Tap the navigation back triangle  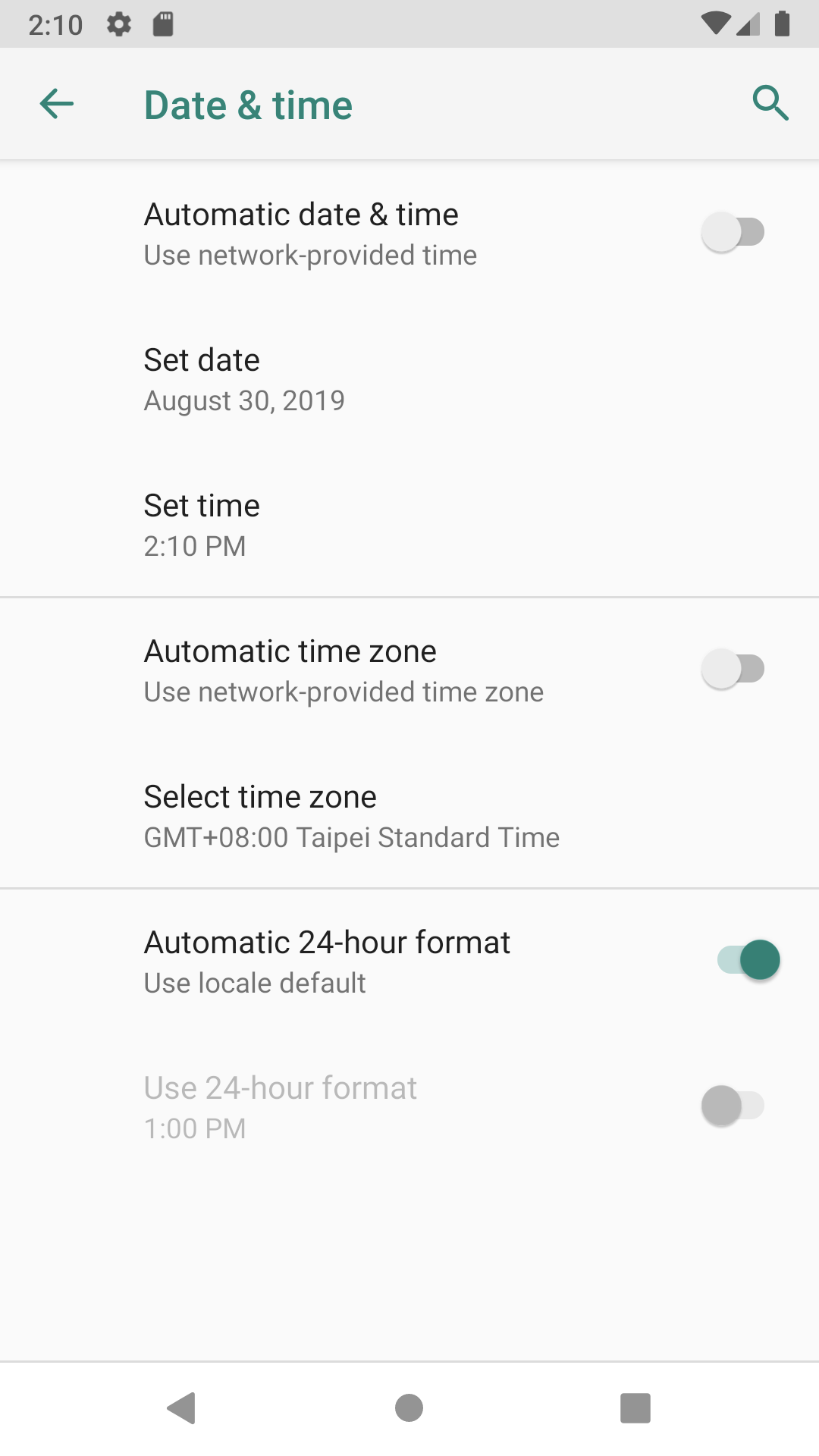[x=180, y=1409]
